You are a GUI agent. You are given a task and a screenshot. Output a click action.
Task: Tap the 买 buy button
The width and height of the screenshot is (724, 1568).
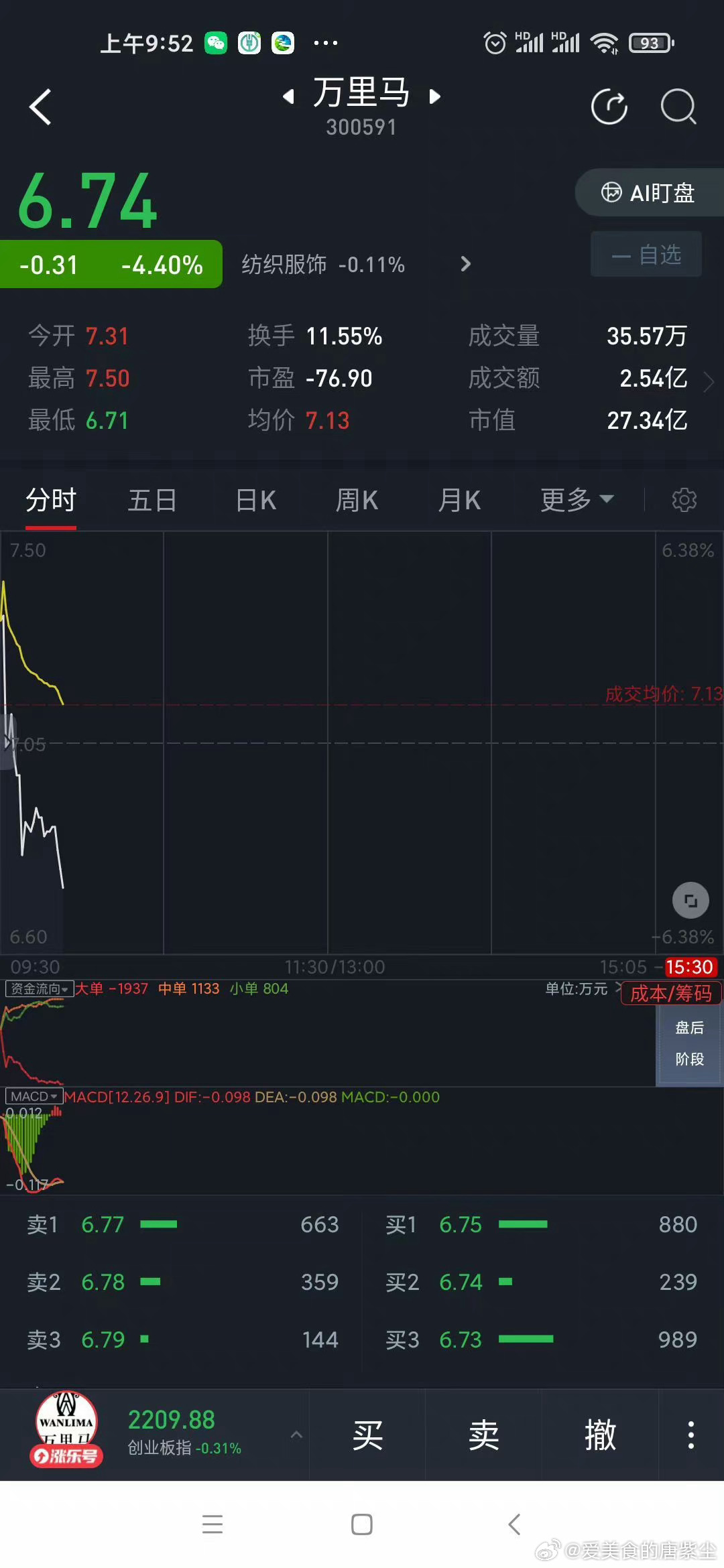click(x=367, y=1435)
